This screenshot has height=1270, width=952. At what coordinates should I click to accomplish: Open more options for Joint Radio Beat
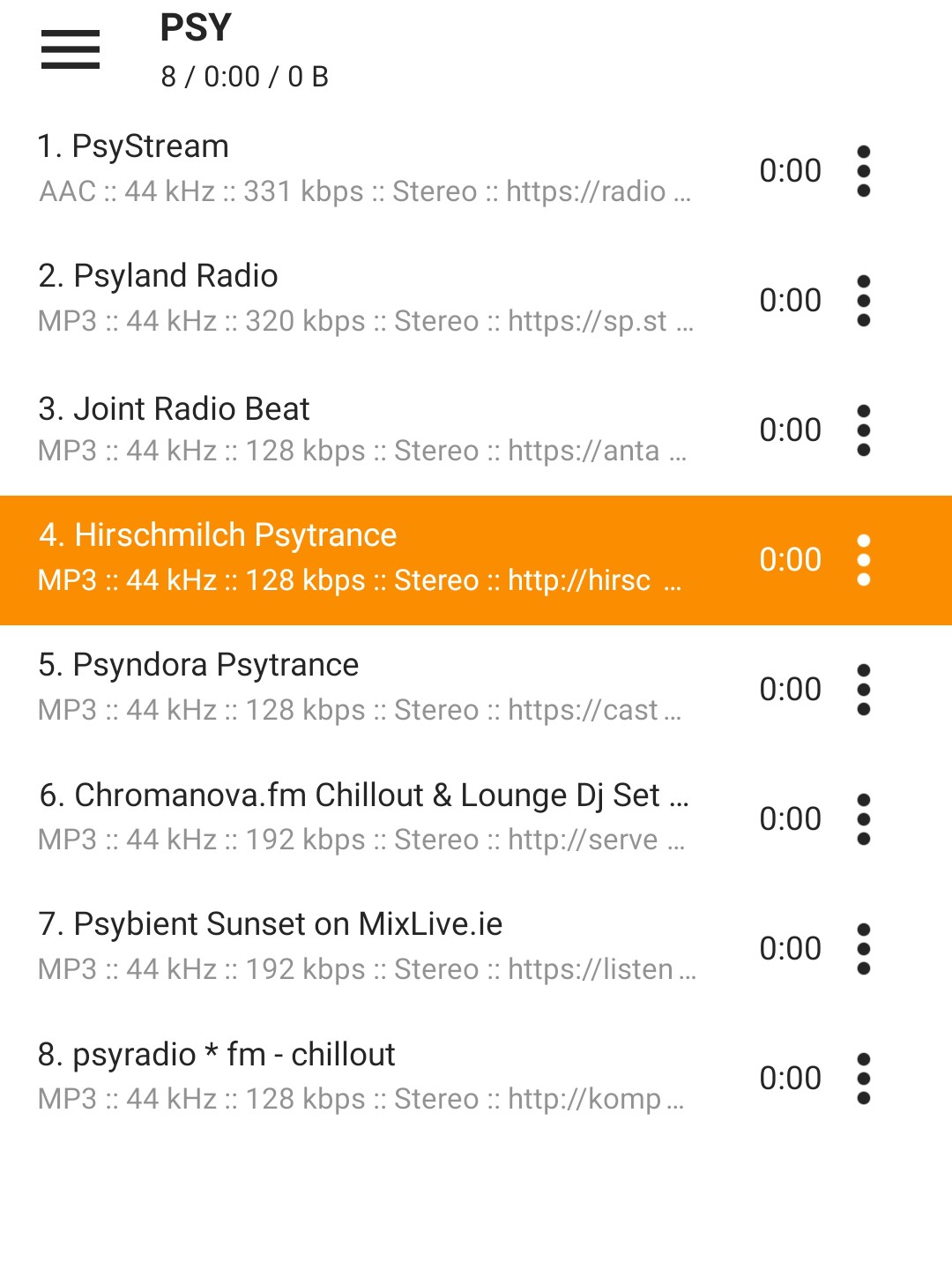(x=864, y=430)
